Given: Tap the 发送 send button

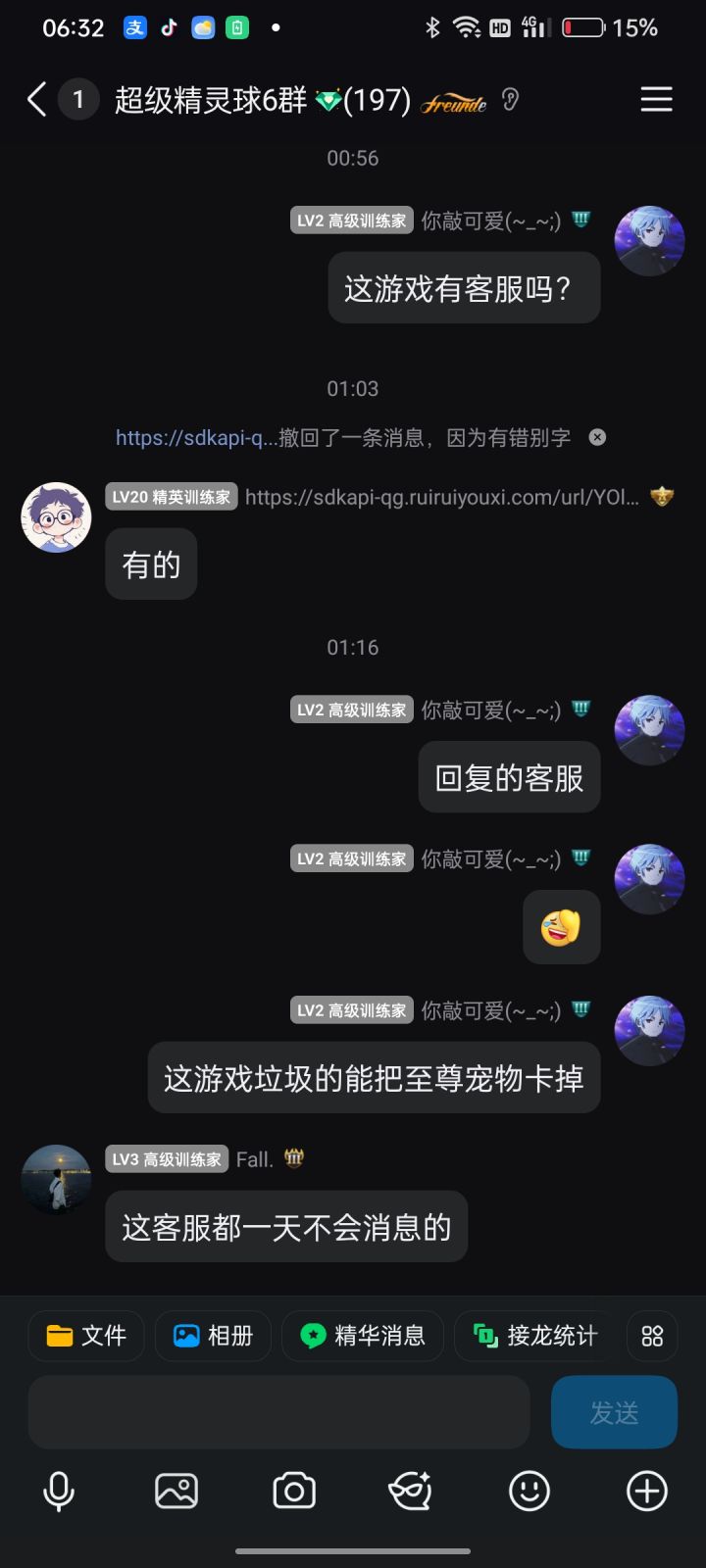Looking at the screenshot, I should [x=614, y=1412].
